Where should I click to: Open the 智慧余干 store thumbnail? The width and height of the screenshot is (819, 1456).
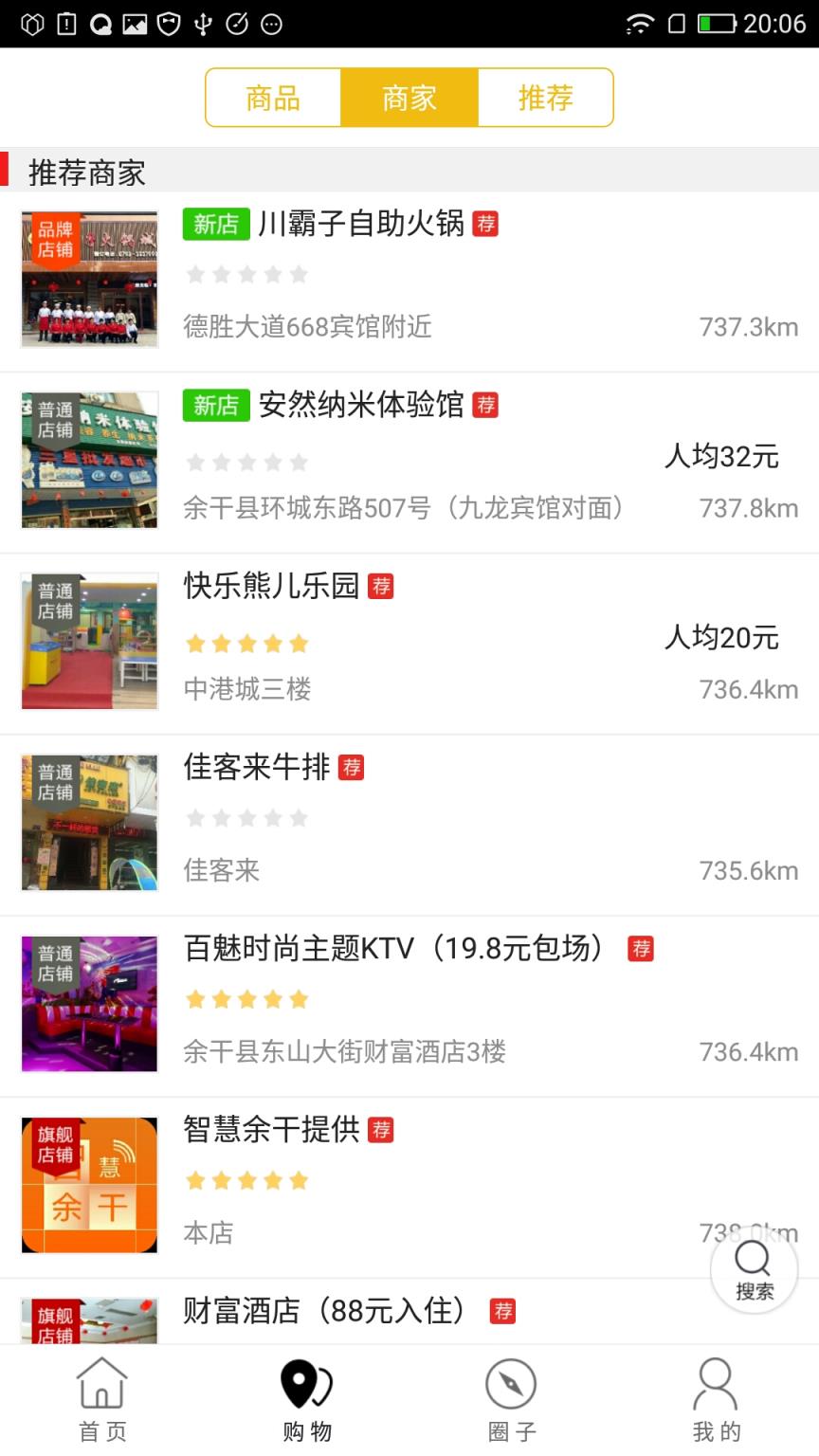pos(88,1185)
